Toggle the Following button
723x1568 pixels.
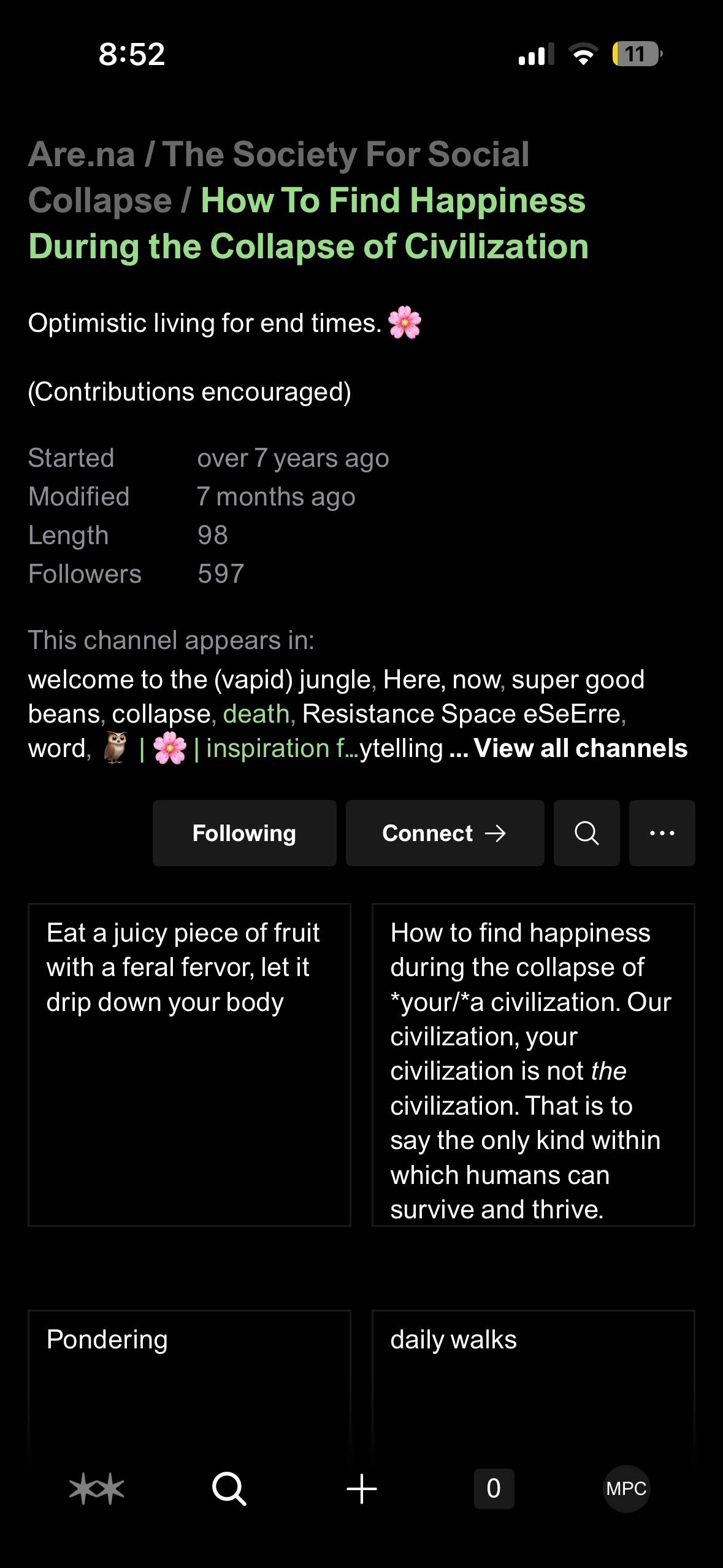(x=244, y=833)
